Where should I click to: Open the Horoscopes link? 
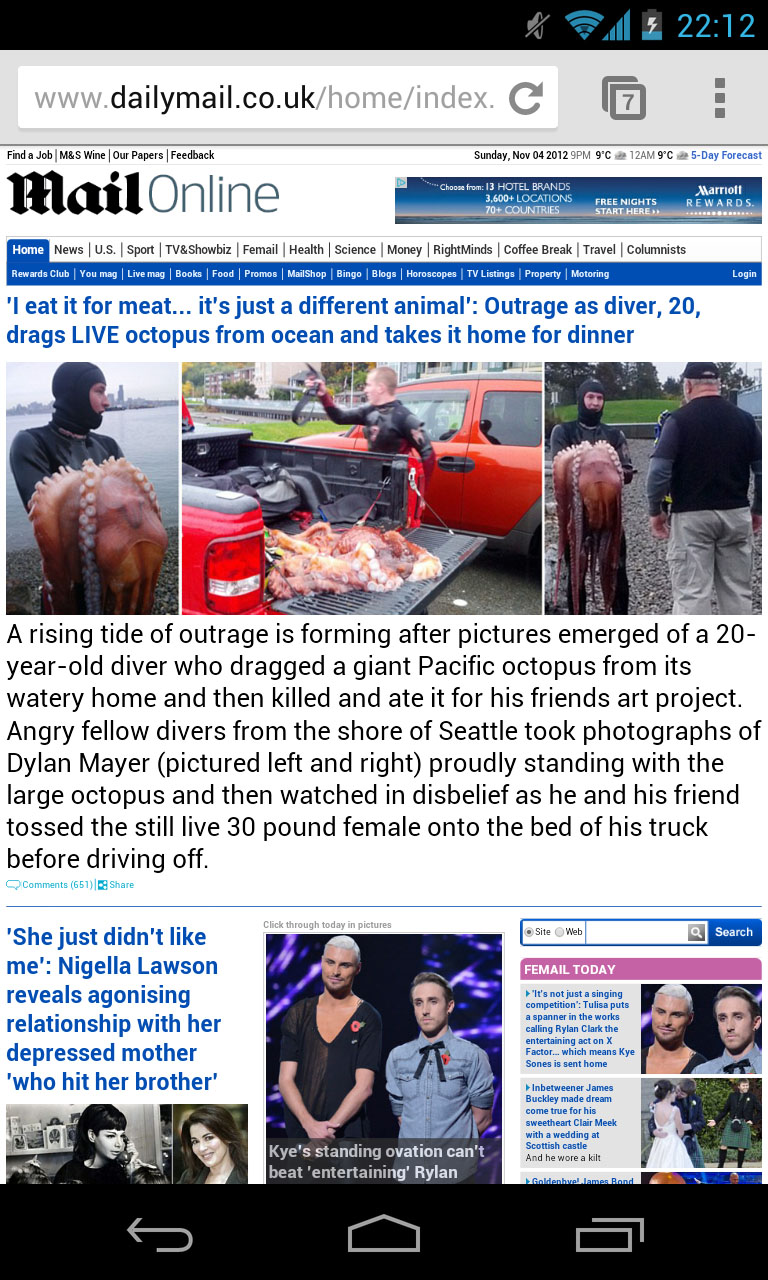431,274
